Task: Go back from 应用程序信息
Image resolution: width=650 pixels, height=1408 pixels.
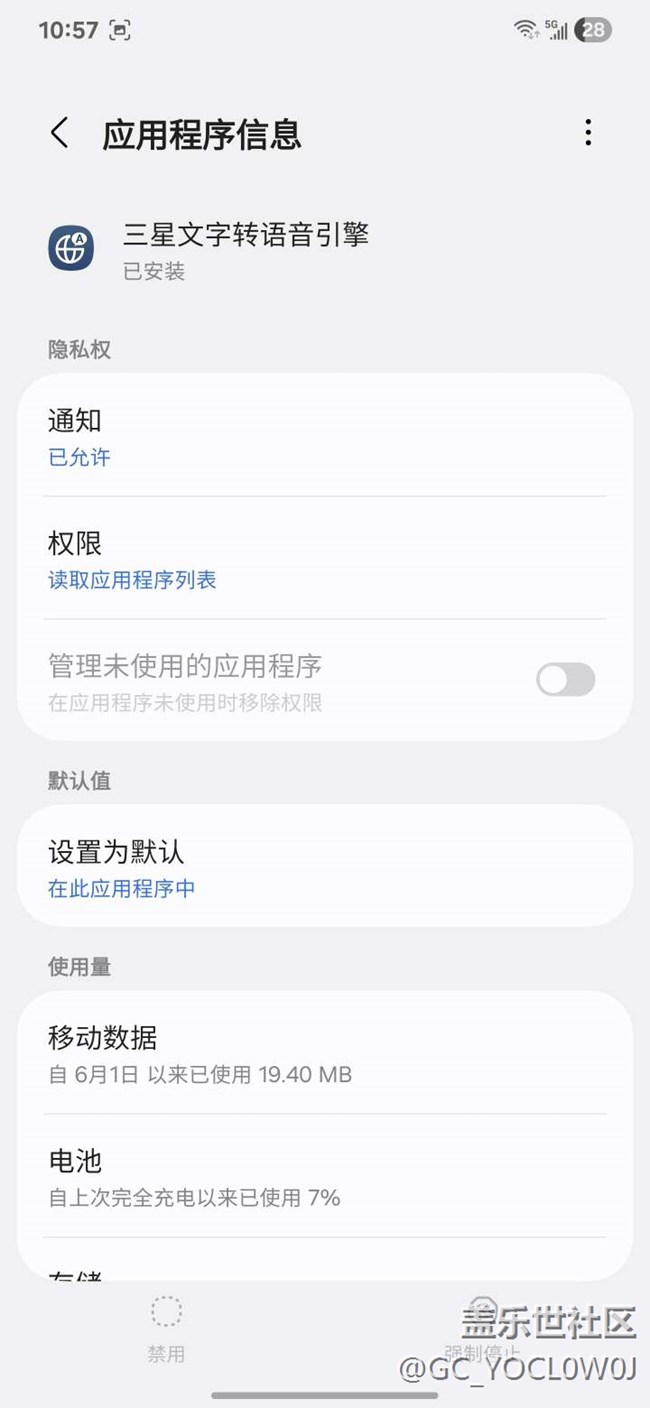Action: [60, 133]
